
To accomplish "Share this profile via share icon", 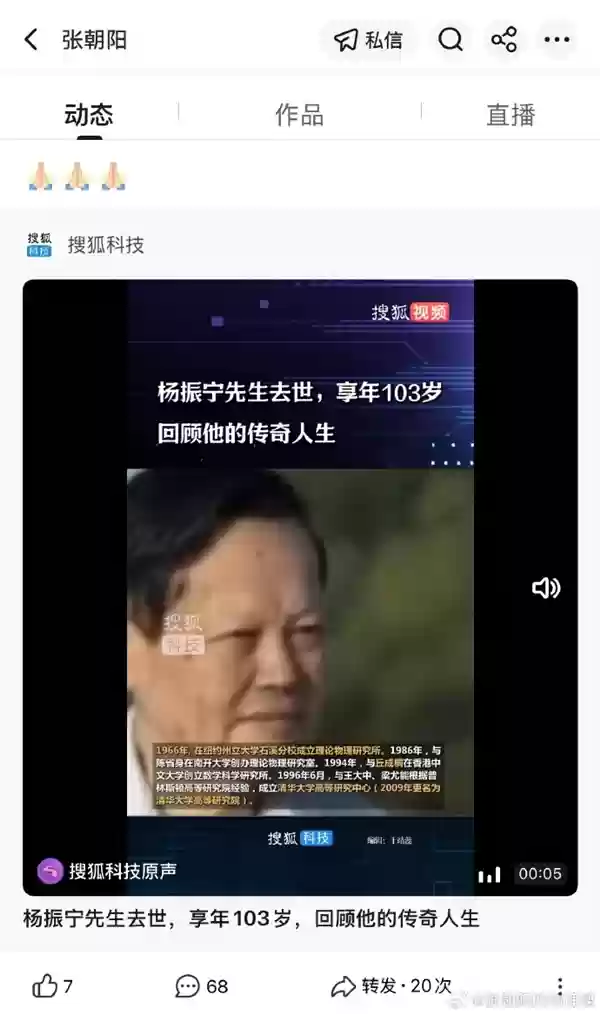I will pyautogui.click(x=504, y=40).
